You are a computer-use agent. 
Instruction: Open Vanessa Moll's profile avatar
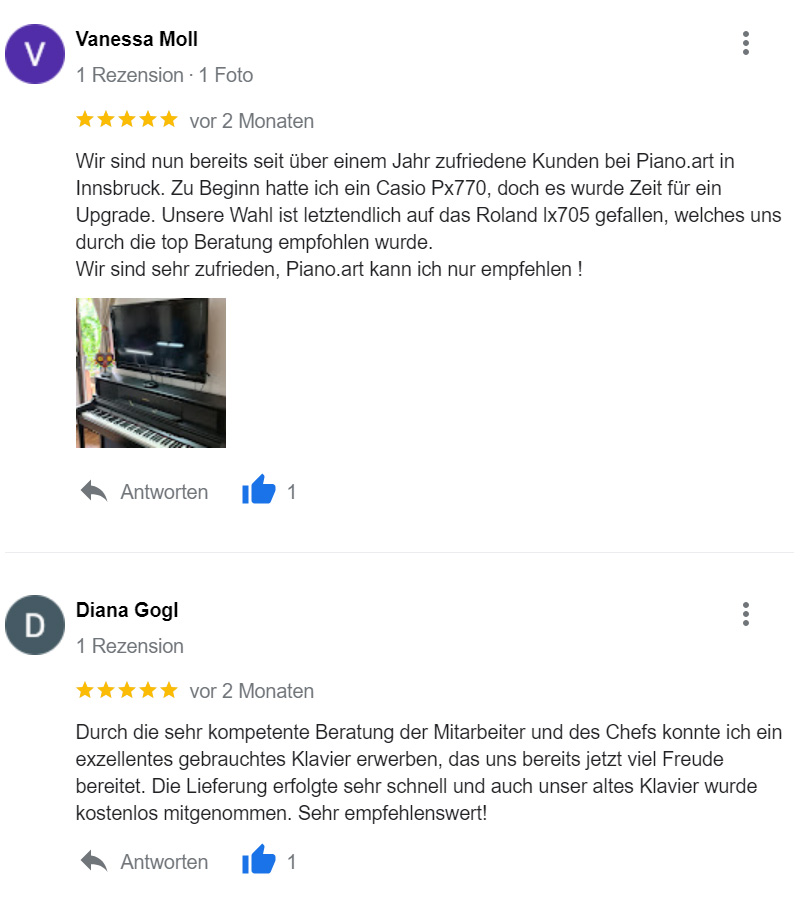[35, 54]
